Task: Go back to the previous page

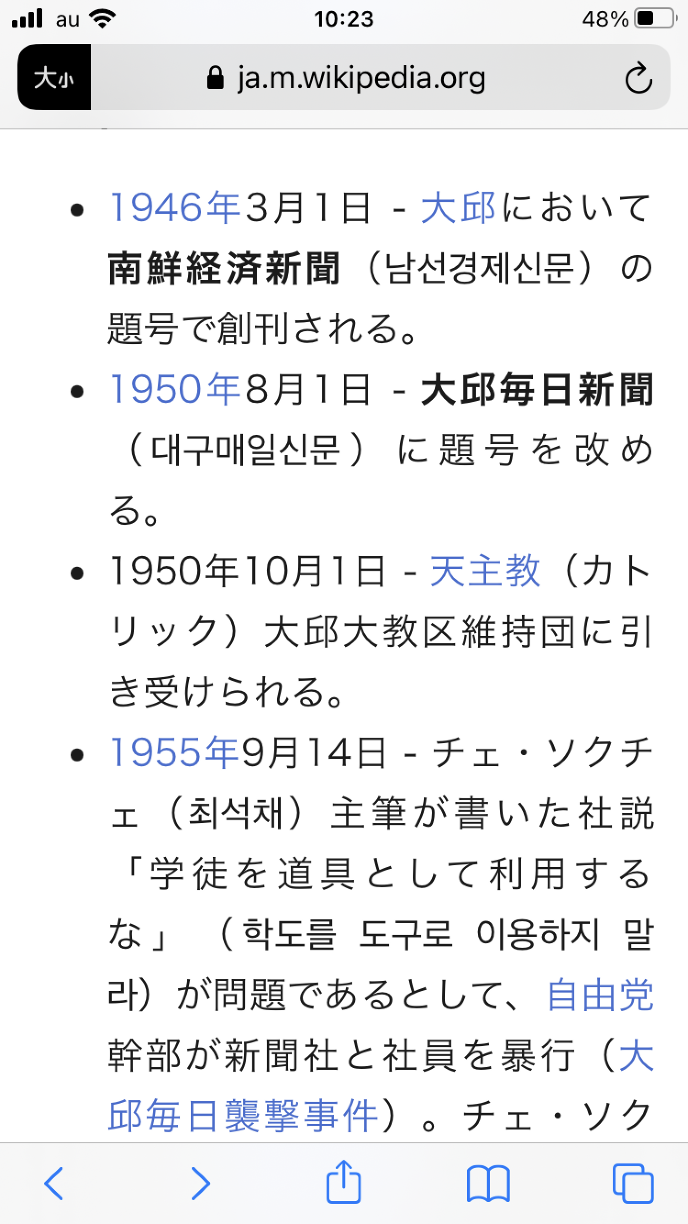Action: (54, 1184)
